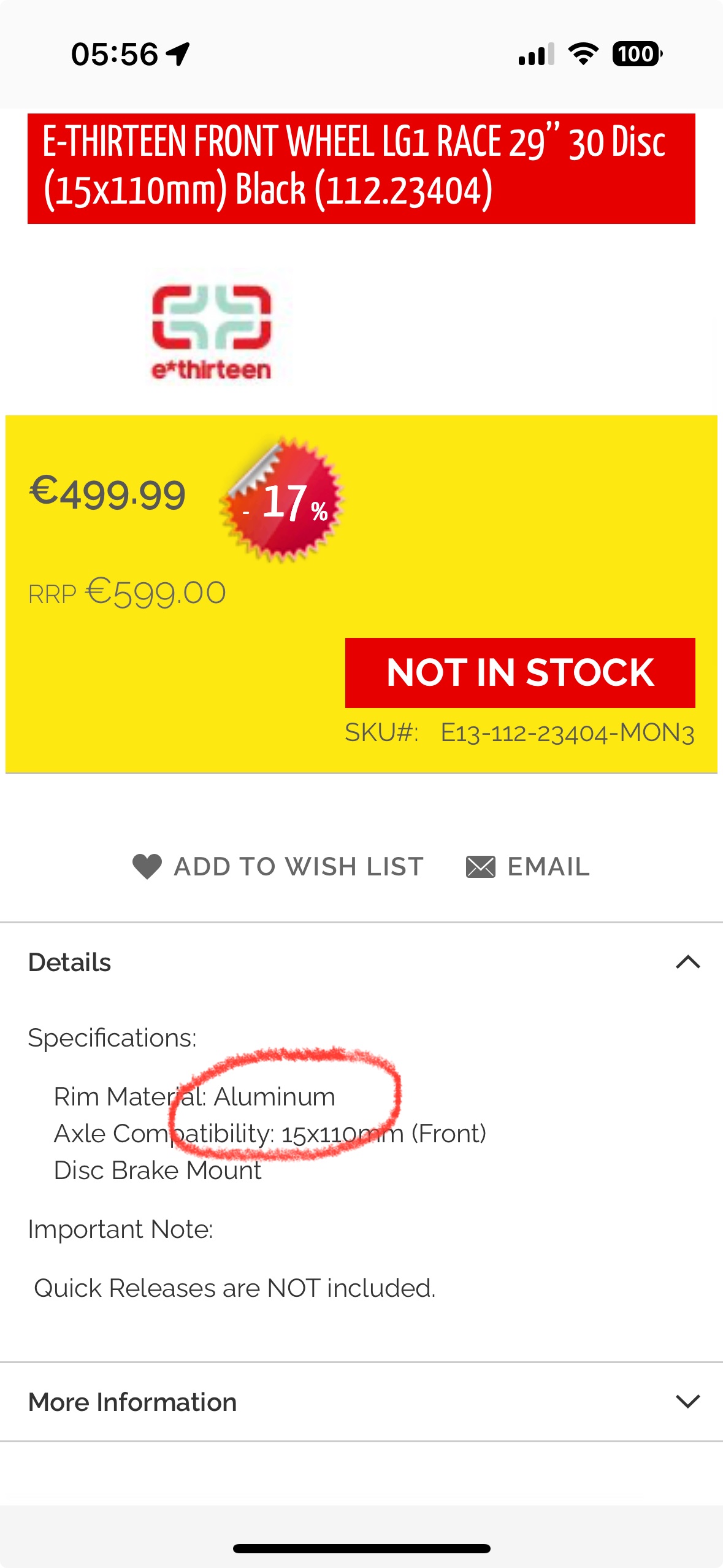Tap the Not In Stock button
Screen dimensions: 723x1568
tap(520, 672)
